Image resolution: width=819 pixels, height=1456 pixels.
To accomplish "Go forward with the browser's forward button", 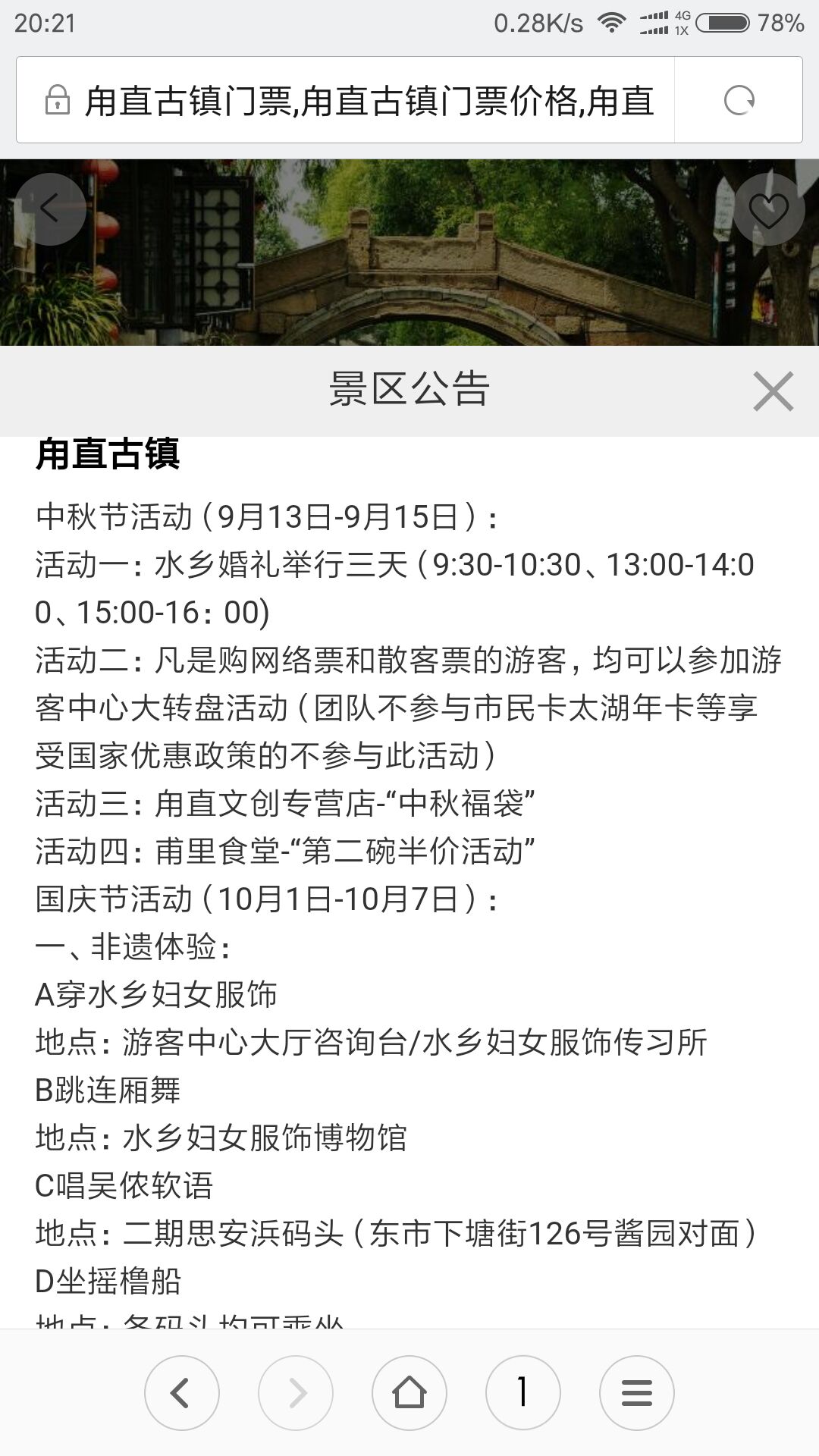I will (296, 1392).
